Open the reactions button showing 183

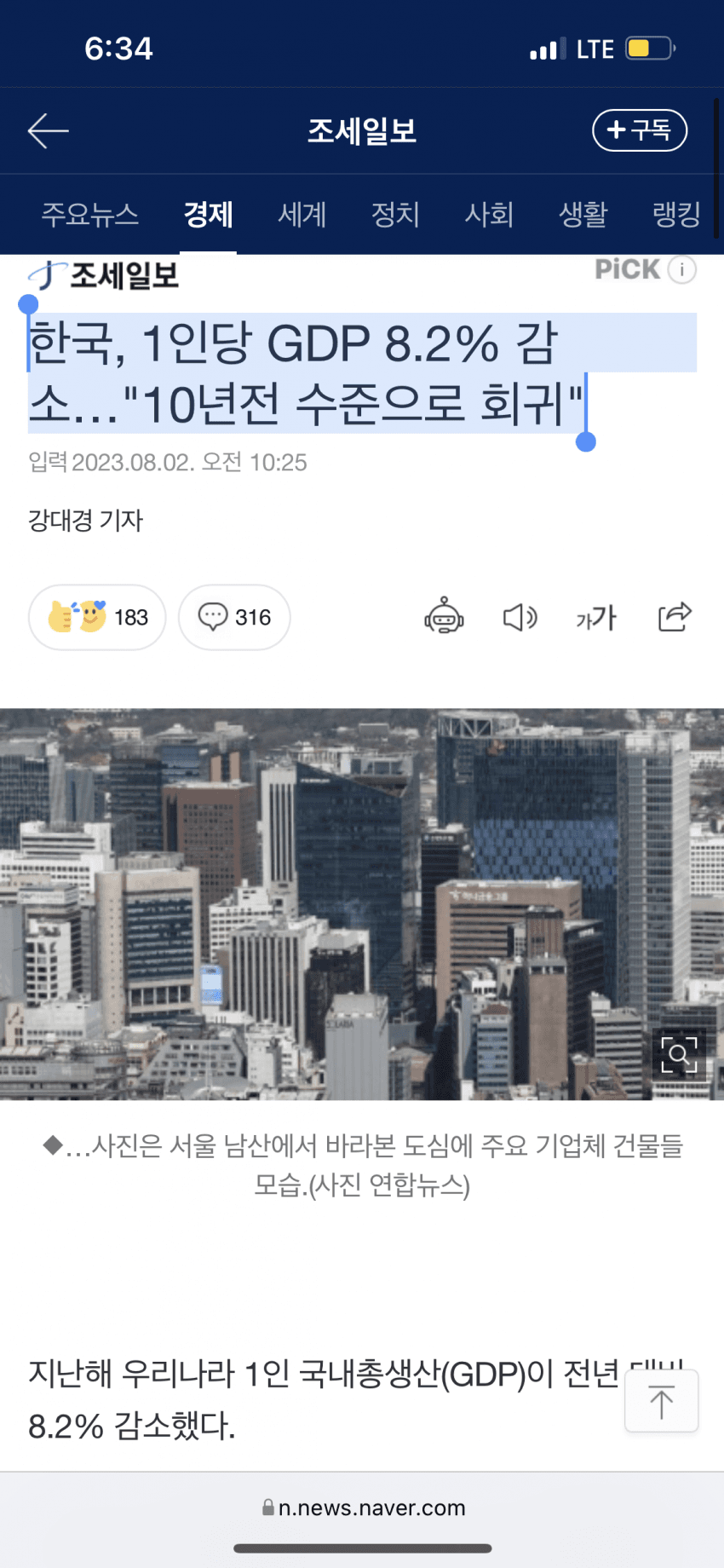[97, 617]
